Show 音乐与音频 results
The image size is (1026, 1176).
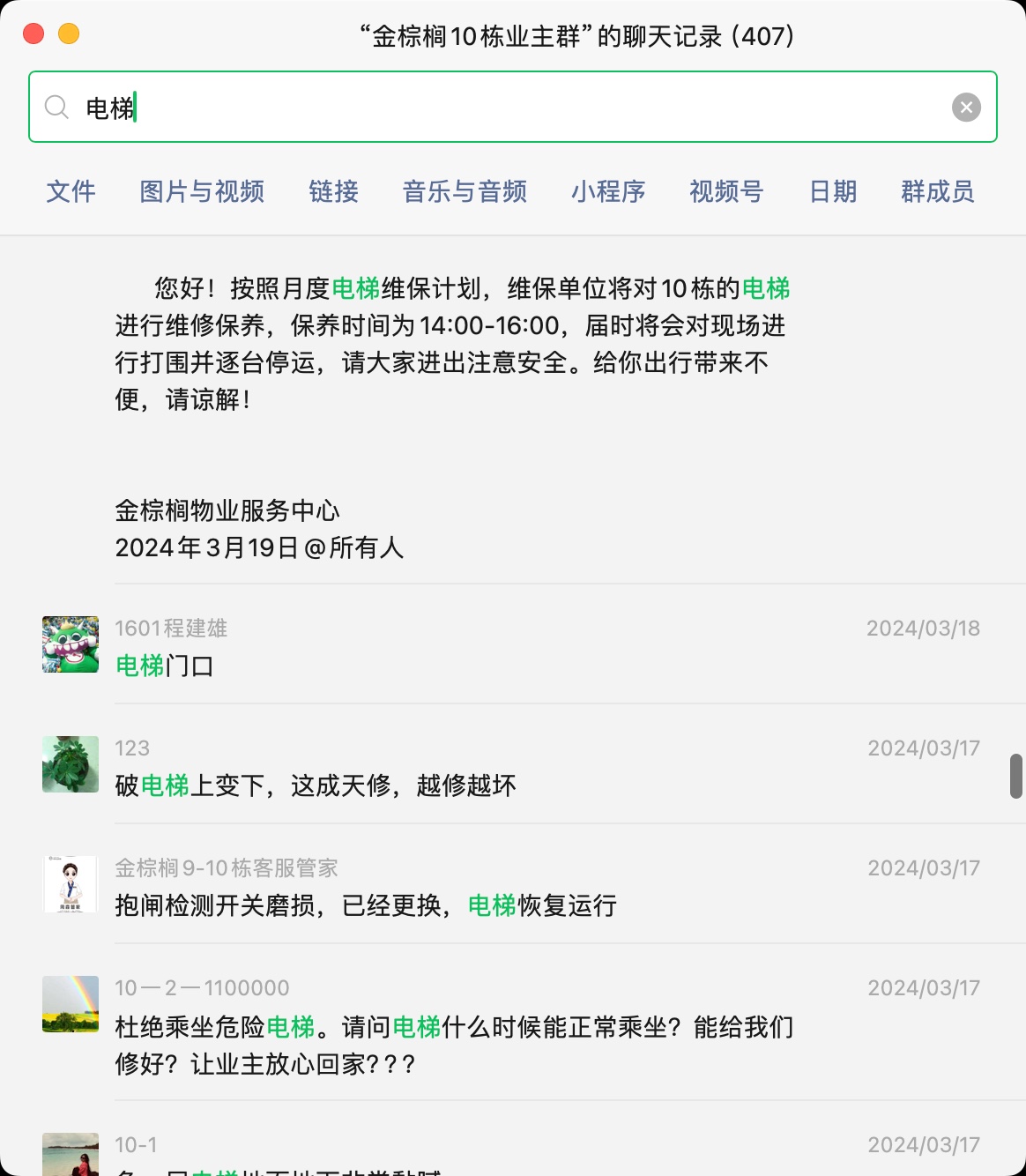(465, 191)
